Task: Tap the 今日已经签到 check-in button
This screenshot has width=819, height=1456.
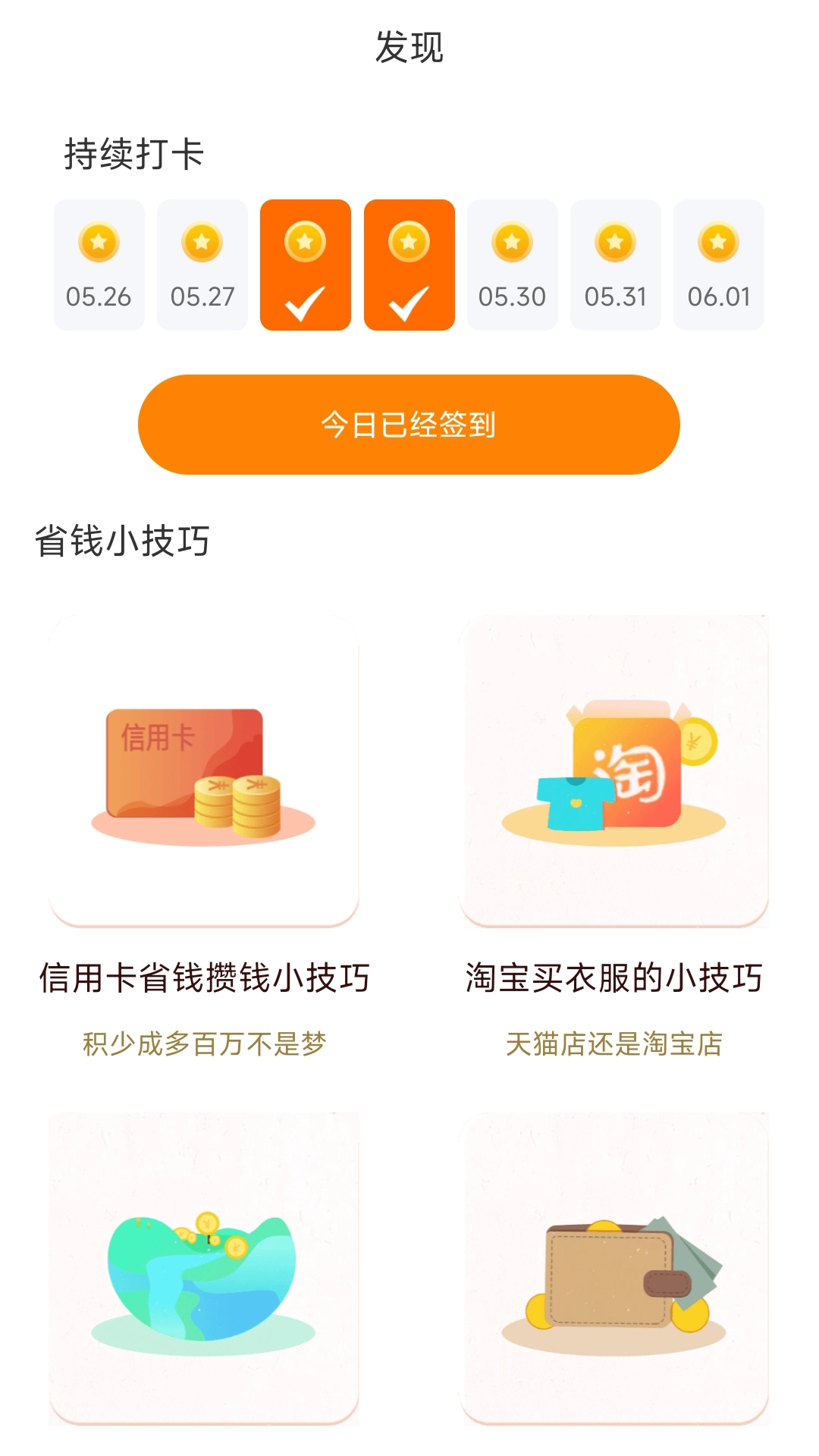Action: (409, 425)
